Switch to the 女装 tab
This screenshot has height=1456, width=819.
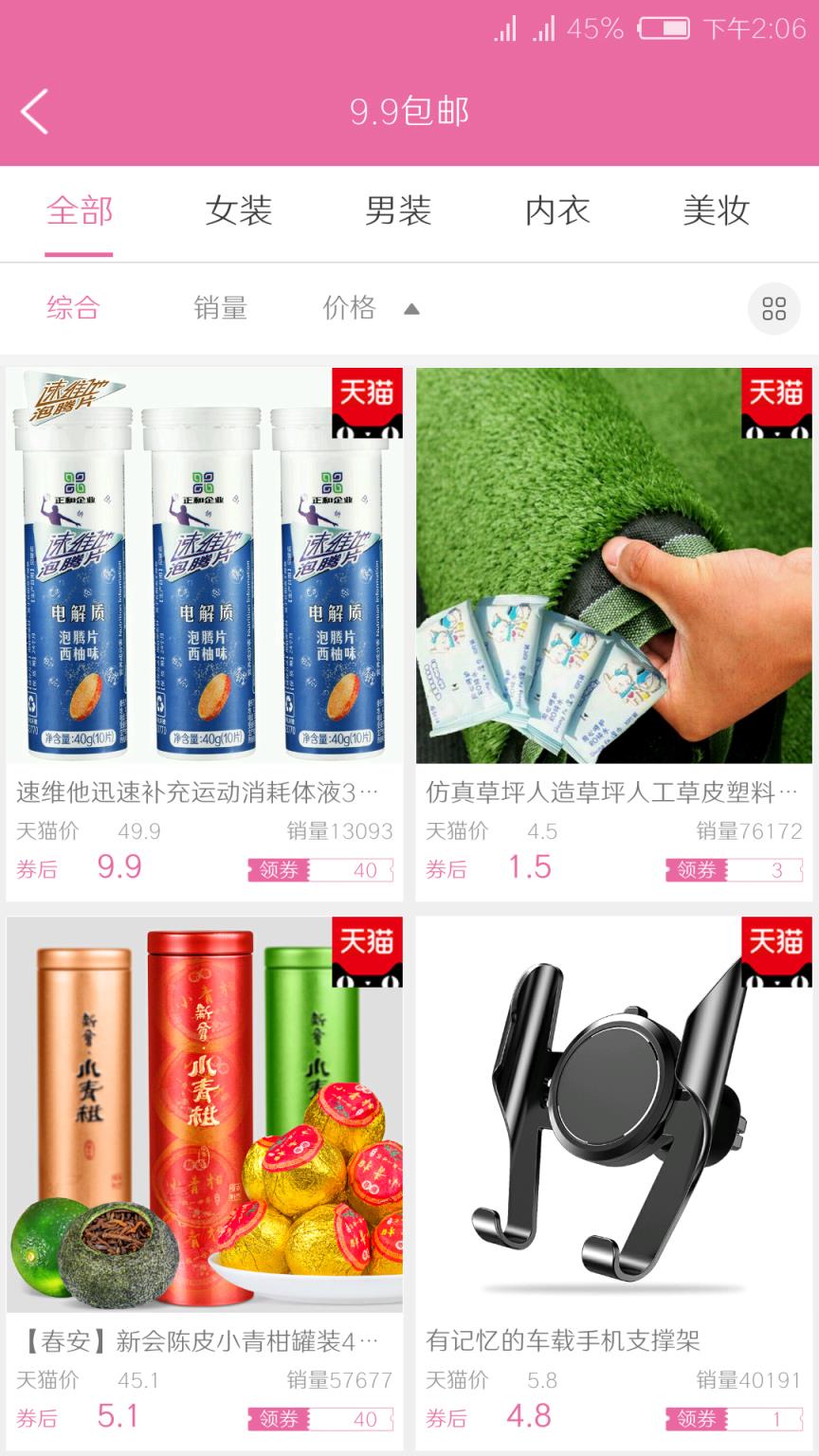tap(239, 212)
